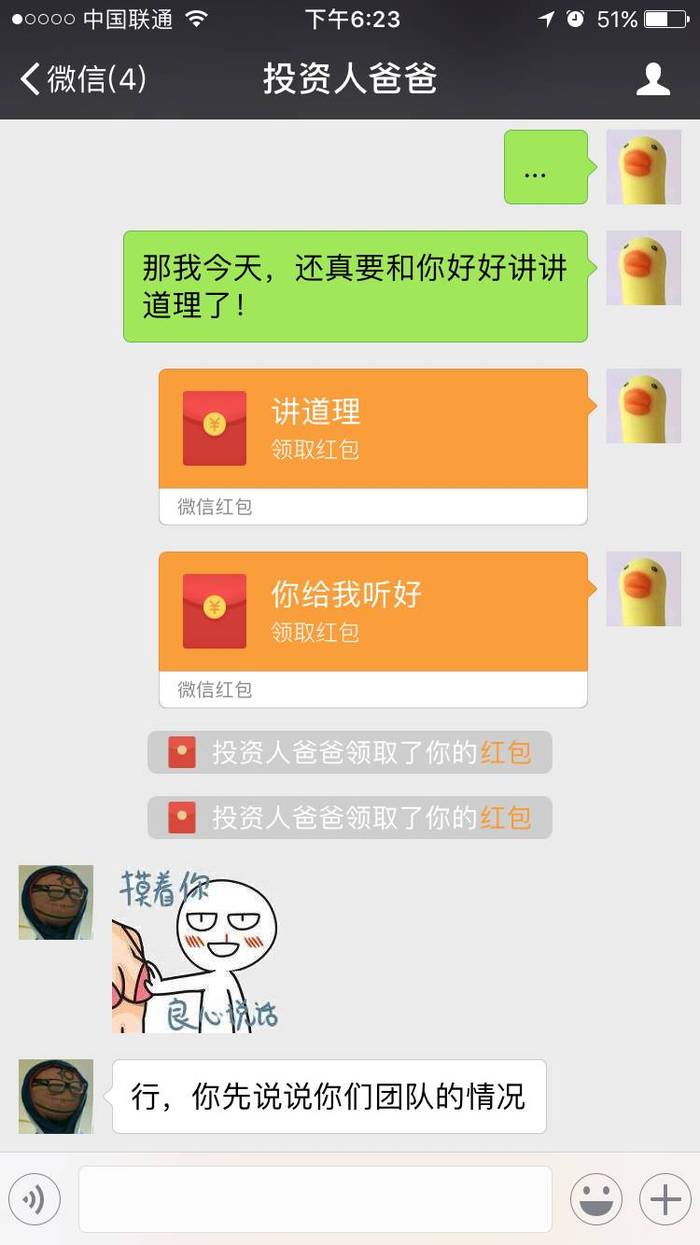
Task: Open the 讲道理 red packet
Action: coord(373,430)
